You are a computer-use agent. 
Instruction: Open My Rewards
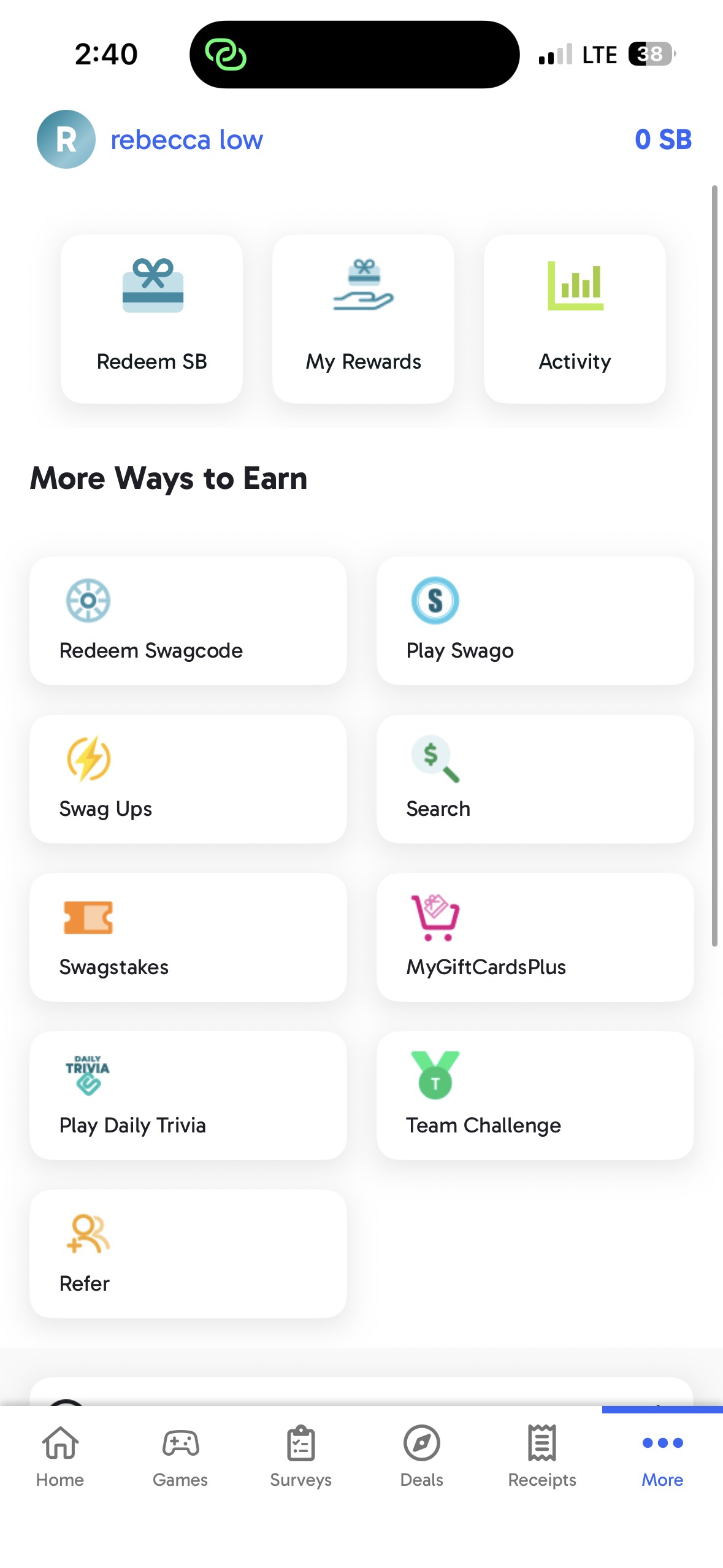[x=363, y=318]
